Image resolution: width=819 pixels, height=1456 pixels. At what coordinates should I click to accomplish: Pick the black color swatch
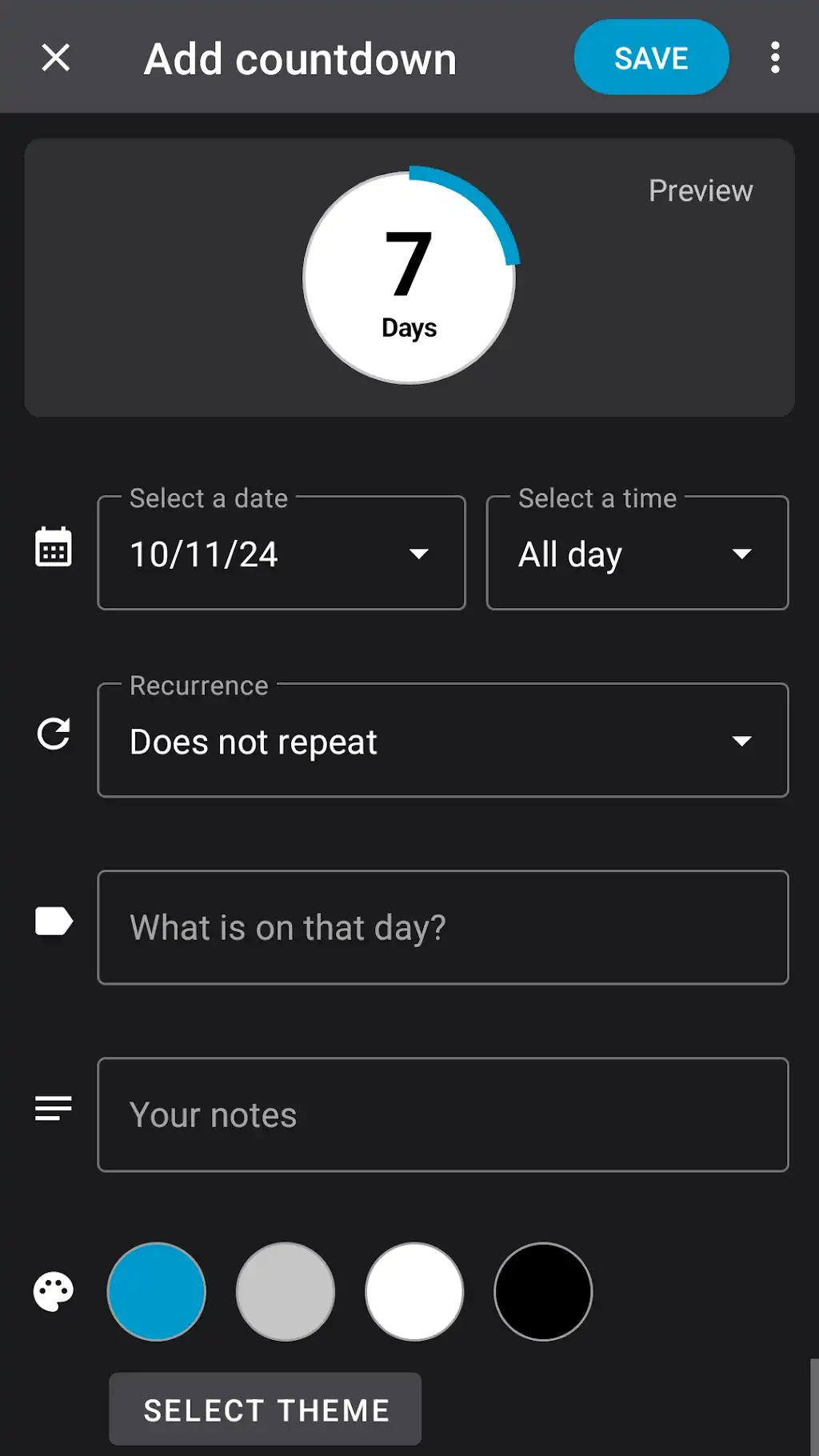[543, 1291]
